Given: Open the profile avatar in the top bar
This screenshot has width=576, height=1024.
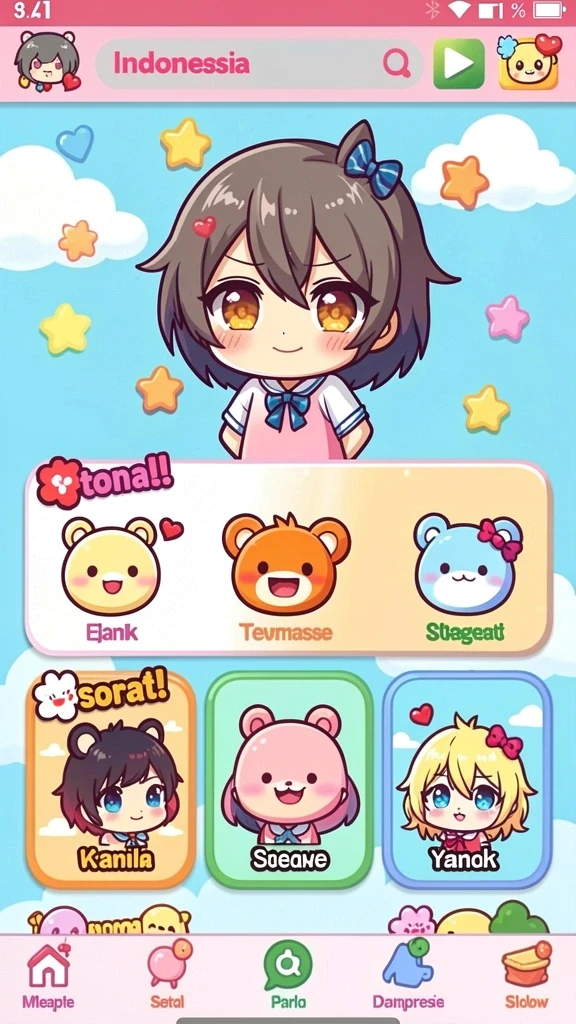Looking at the screenshot, I should point(47,62).
